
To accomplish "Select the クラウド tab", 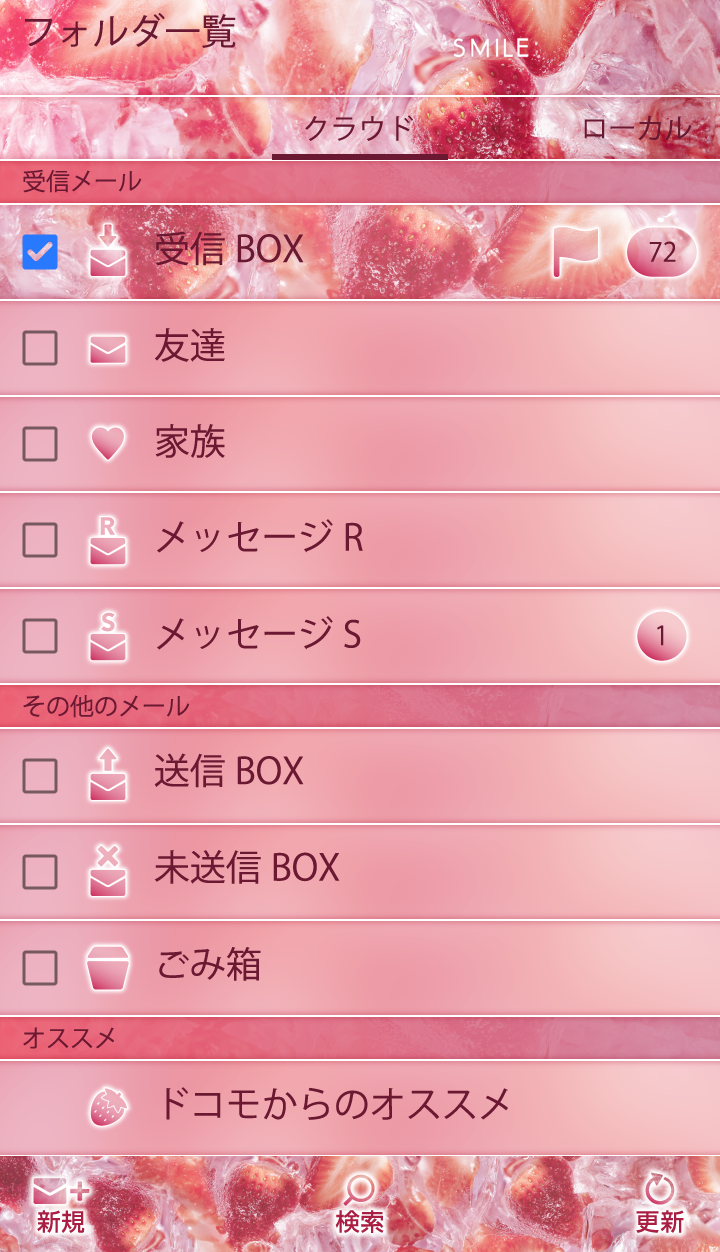I will (359, 129).
